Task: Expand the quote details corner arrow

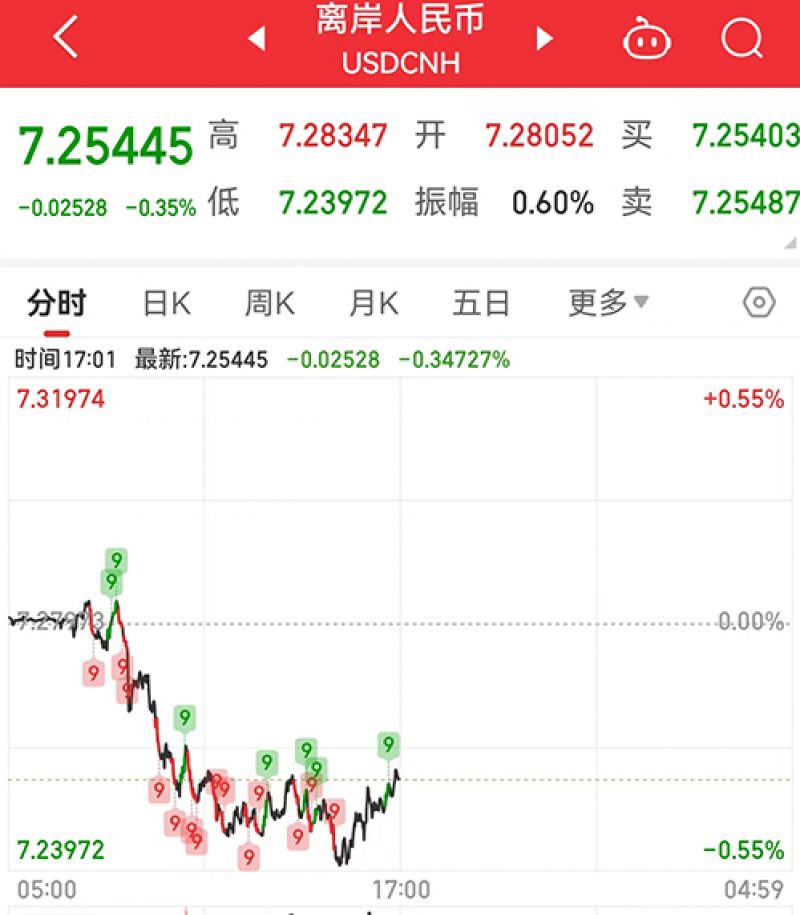Action: tap(790, 243)
